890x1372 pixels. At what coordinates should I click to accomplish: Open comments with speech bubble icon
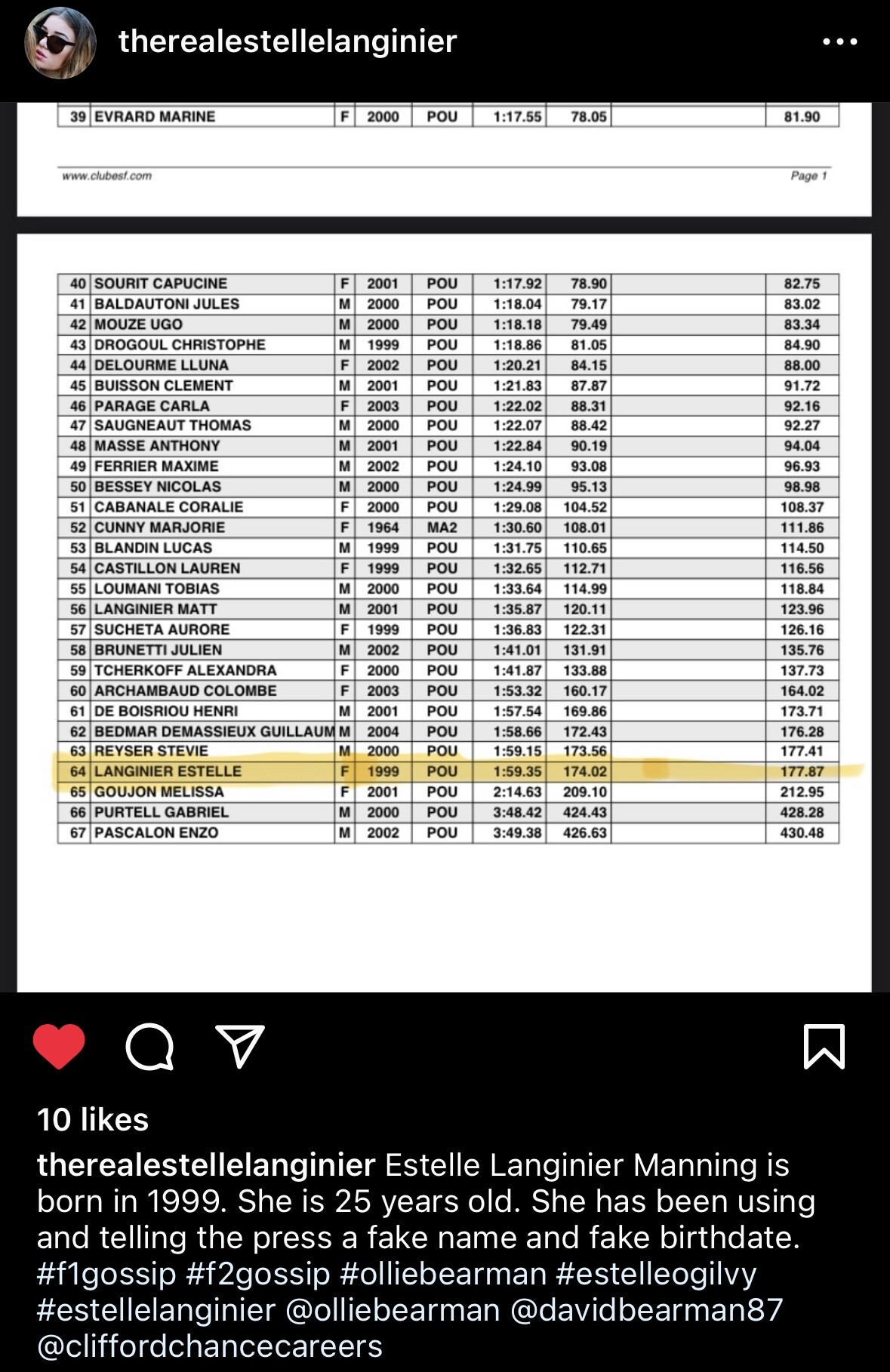point(149,1047)
